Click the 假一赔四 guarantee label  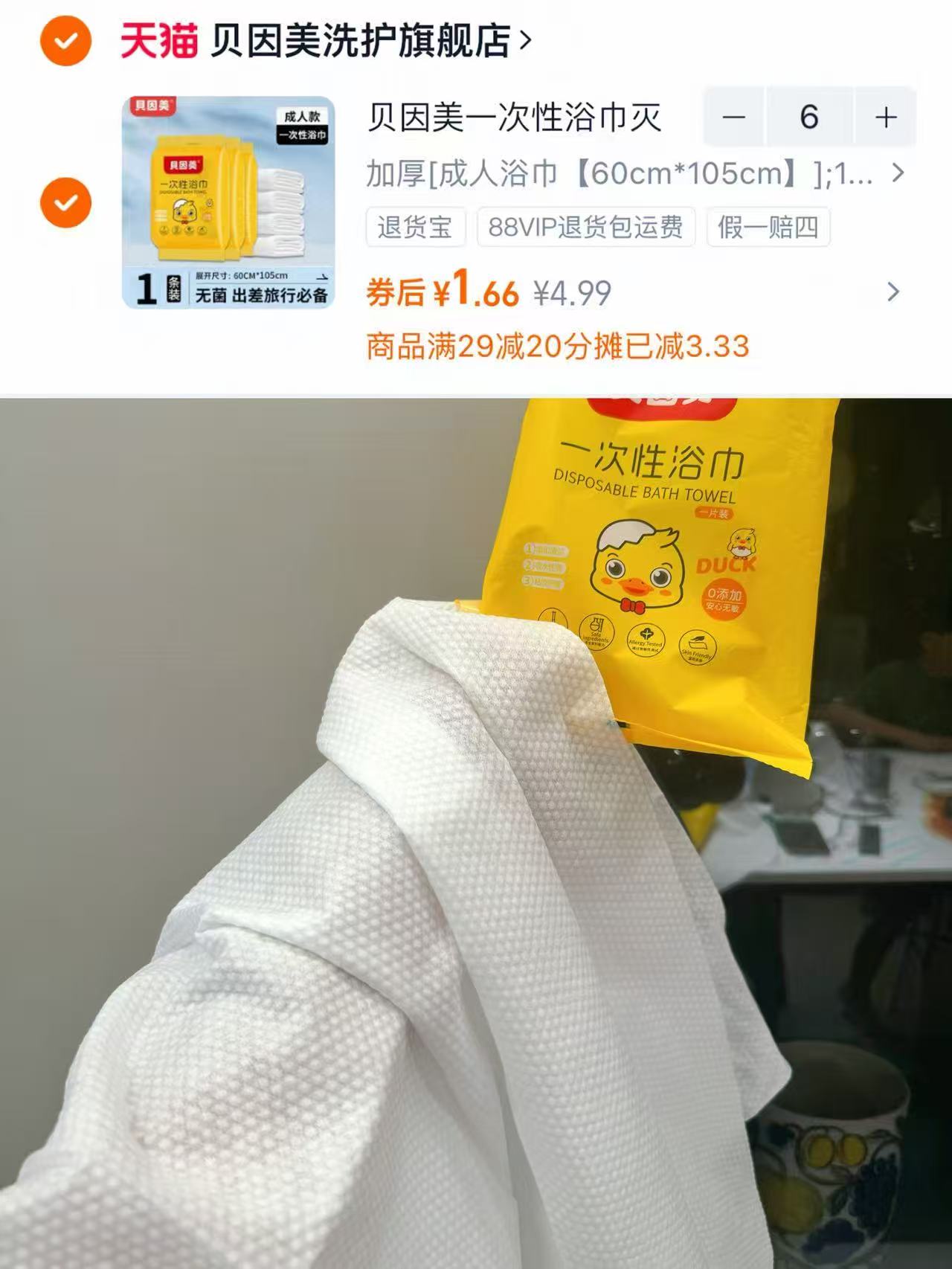(769, 228)
